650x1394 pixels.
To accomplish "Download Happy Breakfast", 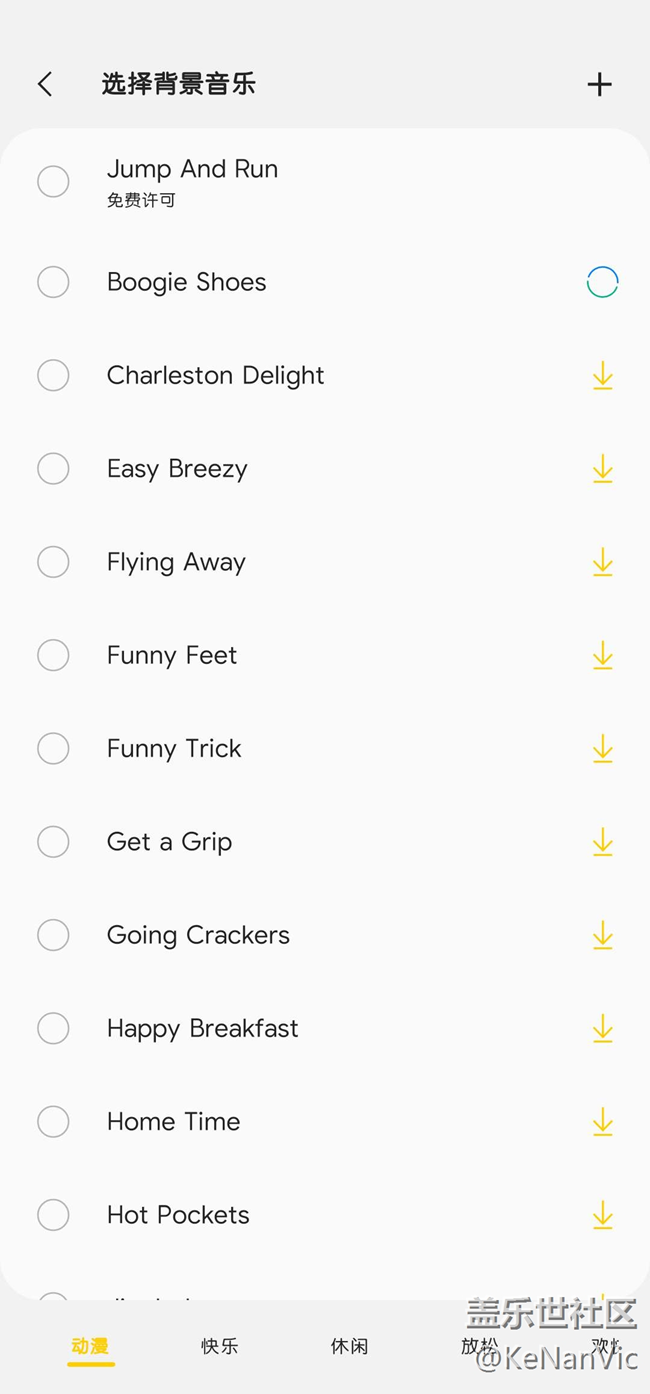I will (602, 1029).
